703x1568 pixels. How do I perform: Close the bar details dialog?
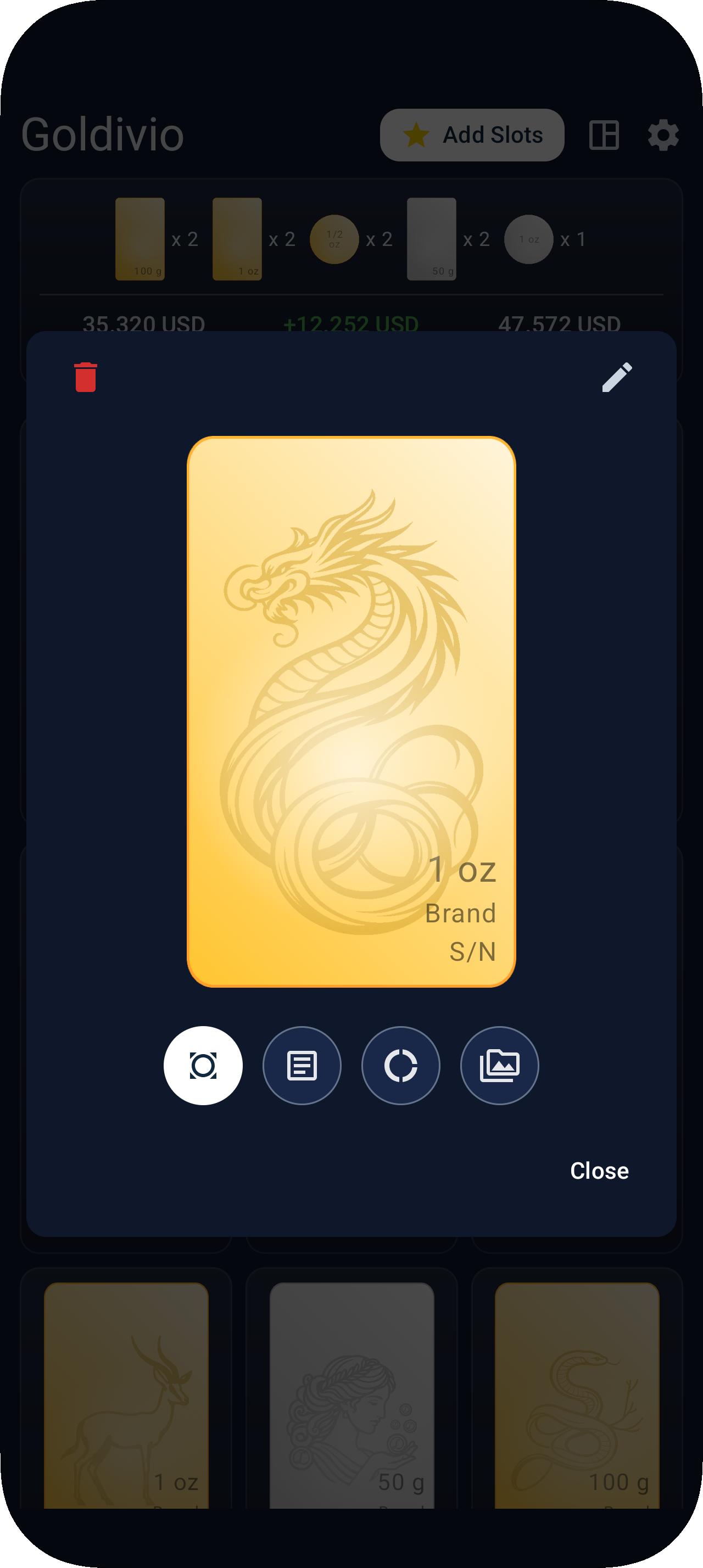point(599,1171)
